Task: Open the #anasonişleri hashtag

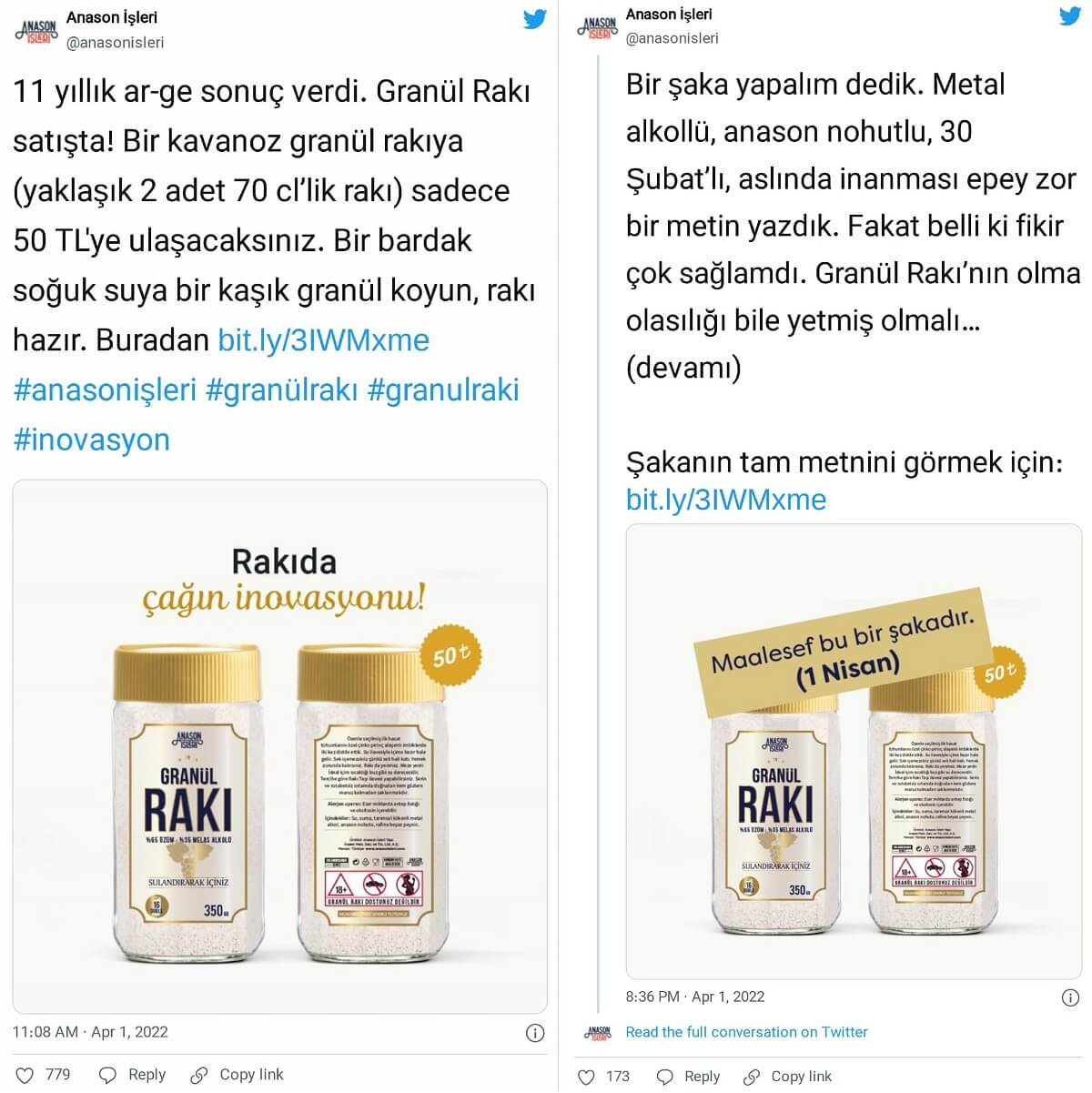Action: click(105, 390)
